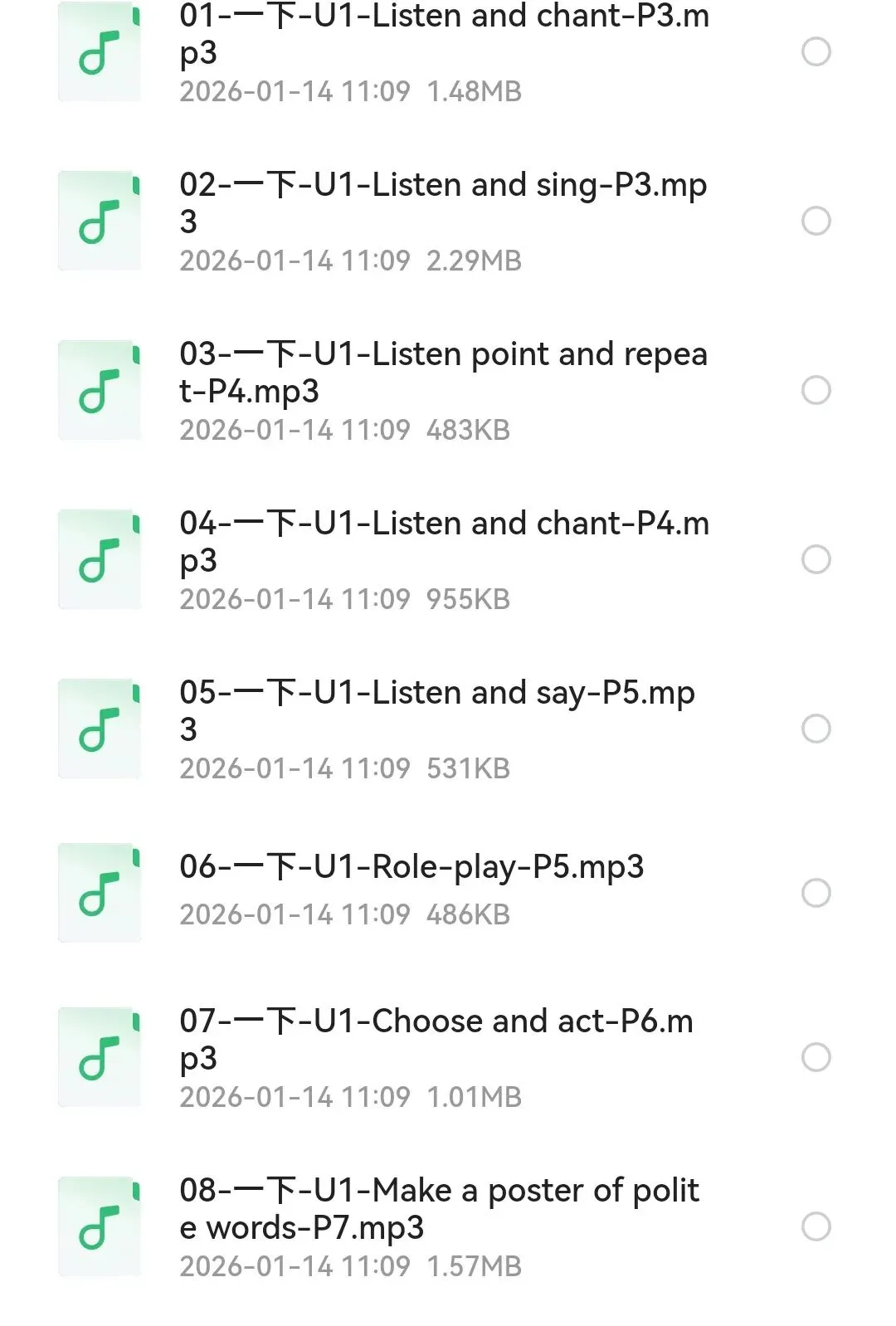Select circle beside 03 Listen point and repeat
The image size is (896, 1326).
(816, 390)
